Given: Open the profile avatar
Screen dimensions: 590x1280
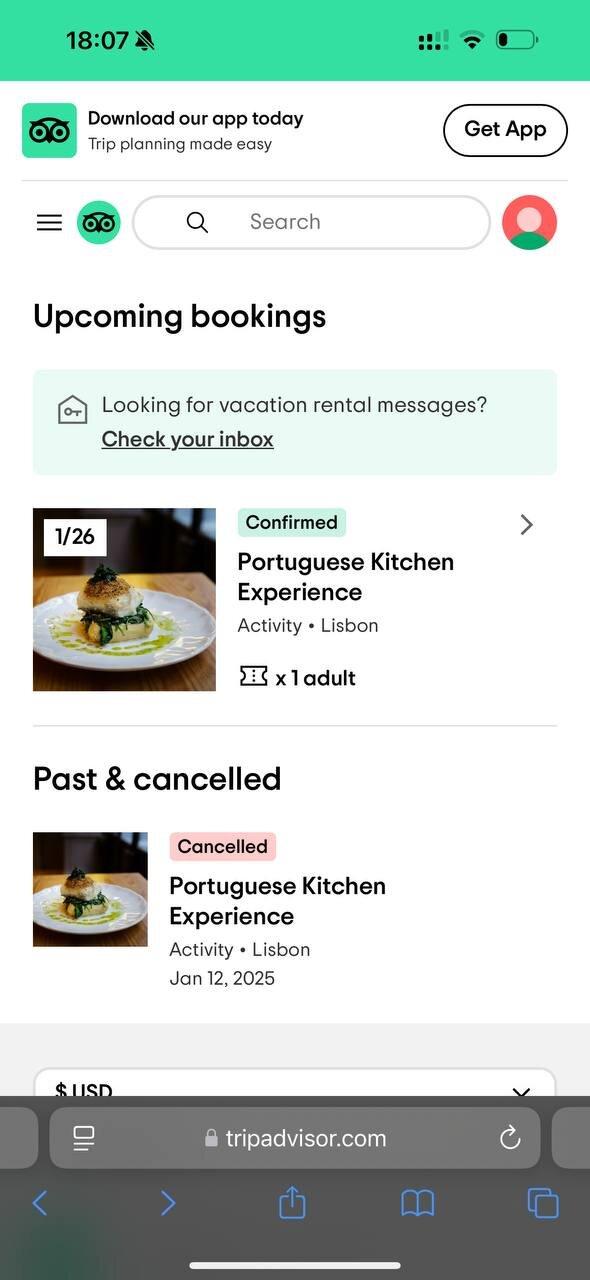Looking at the screenshot, I should click(529, 222).
